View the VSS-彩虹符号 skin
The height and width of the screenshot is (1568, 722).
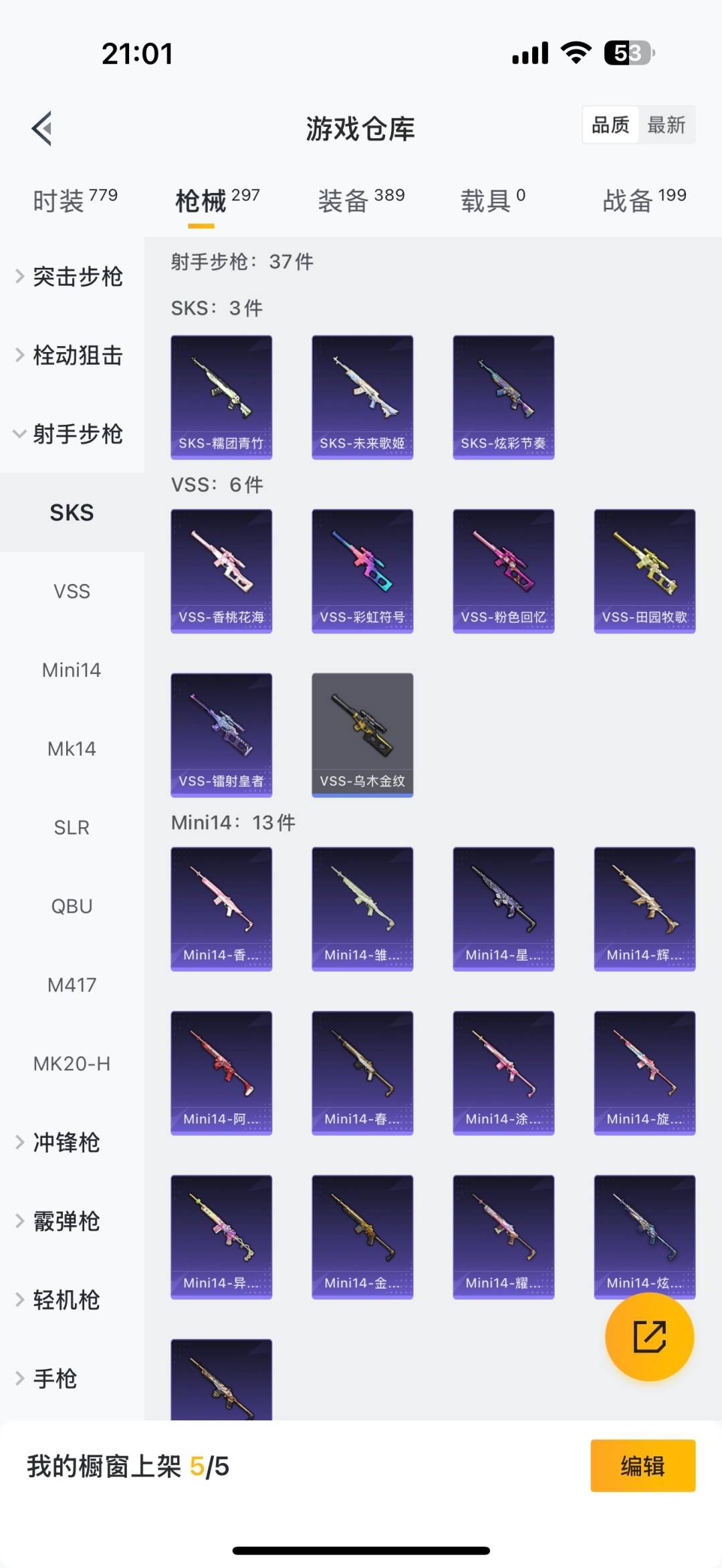coord(362,571)
